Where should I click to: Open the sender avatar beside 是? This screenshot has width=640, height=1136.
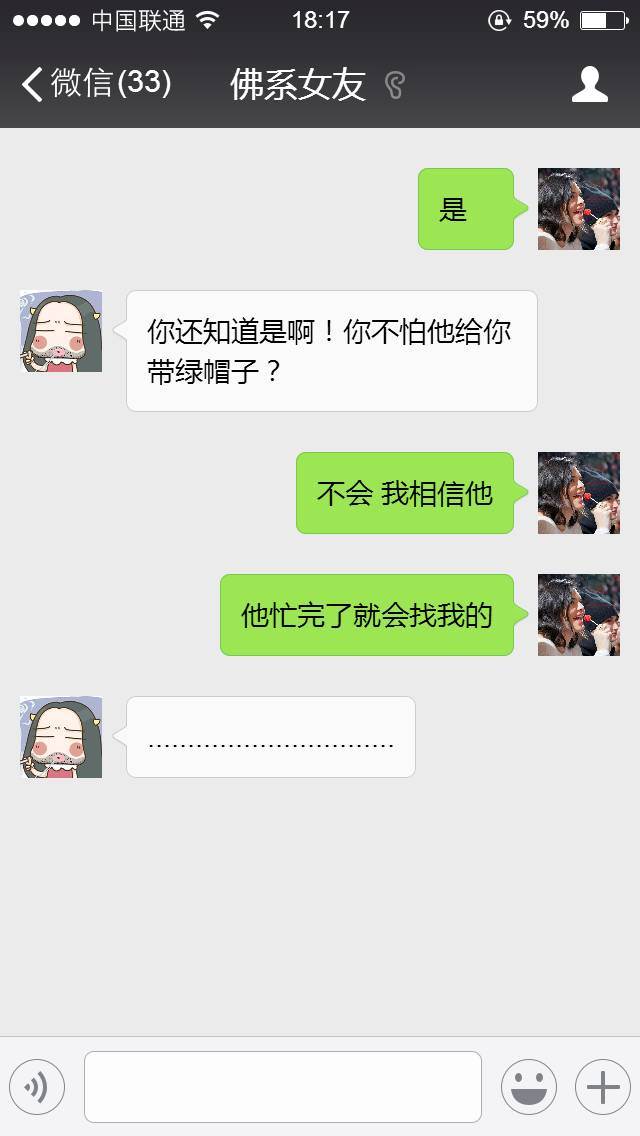tap(578, 209)
